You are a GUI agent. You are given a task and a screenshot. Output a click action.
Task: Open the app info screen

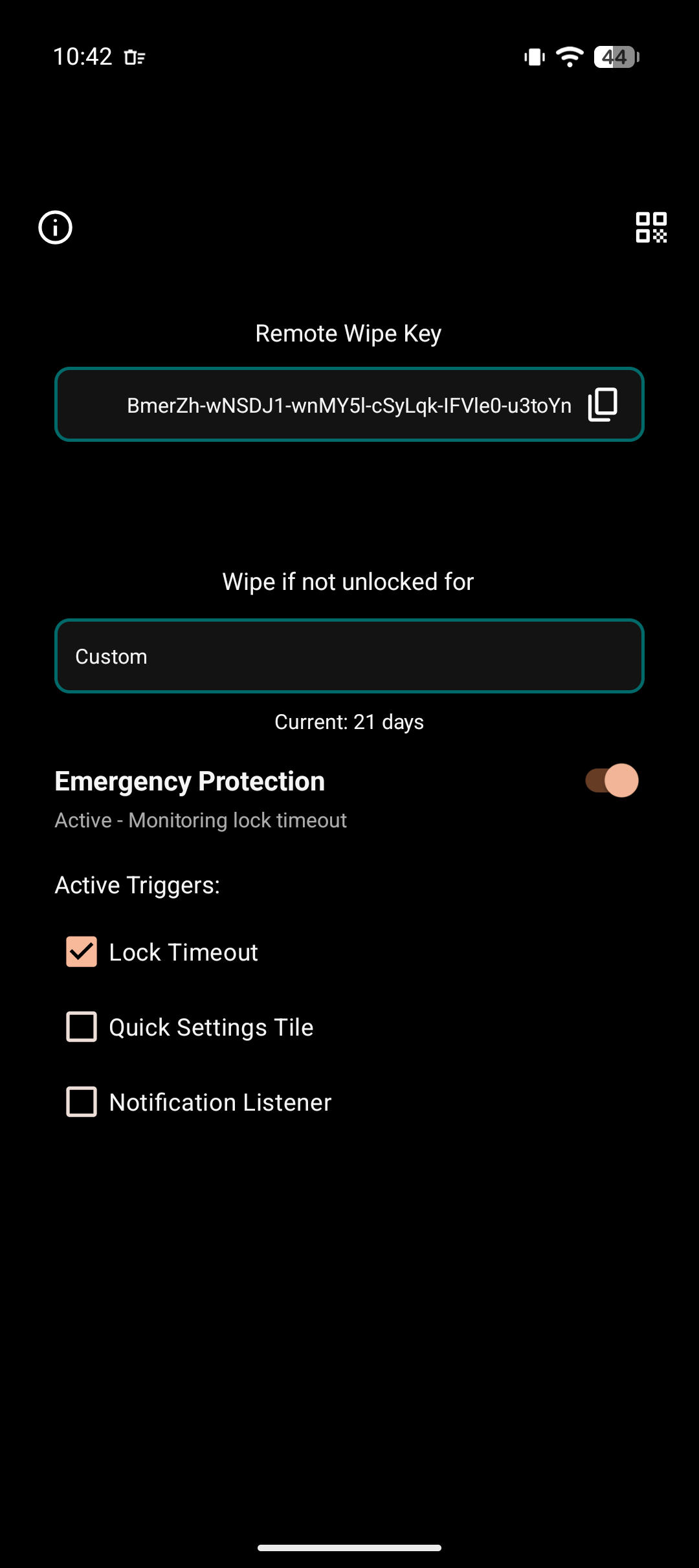[54, 227]
